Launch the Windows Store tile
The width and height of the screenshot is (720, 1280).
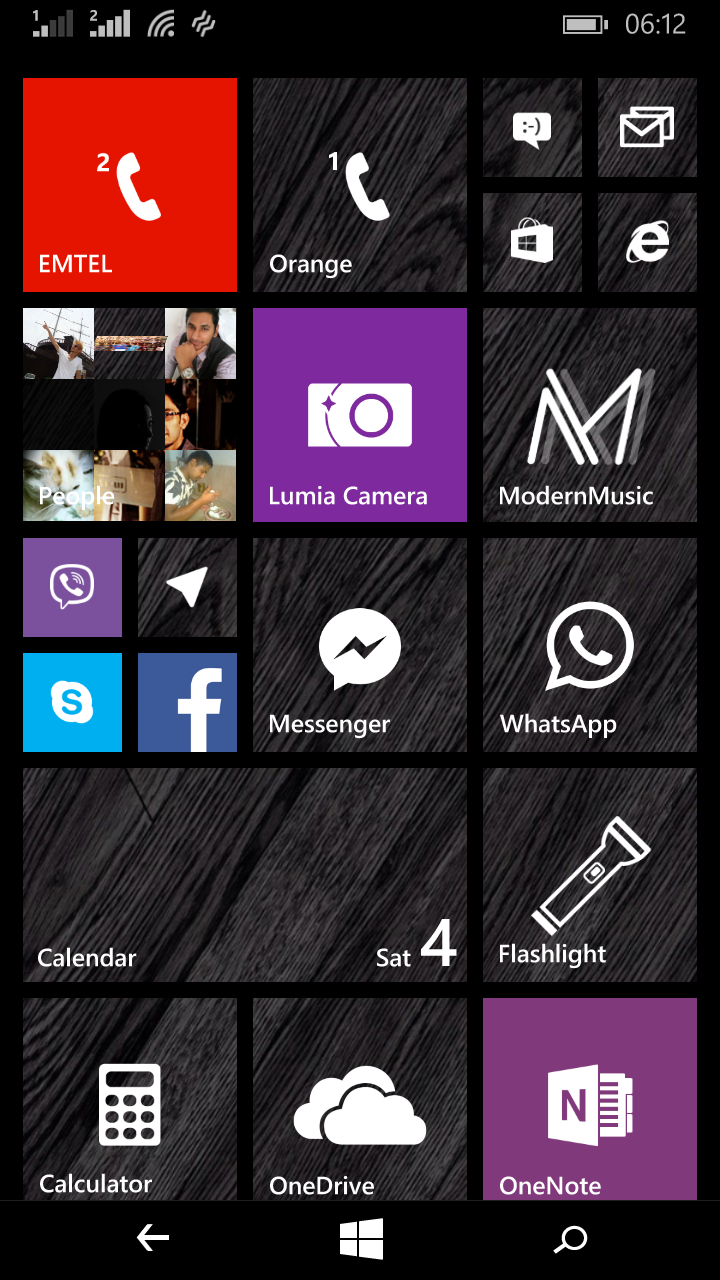(x=532, y=242)
